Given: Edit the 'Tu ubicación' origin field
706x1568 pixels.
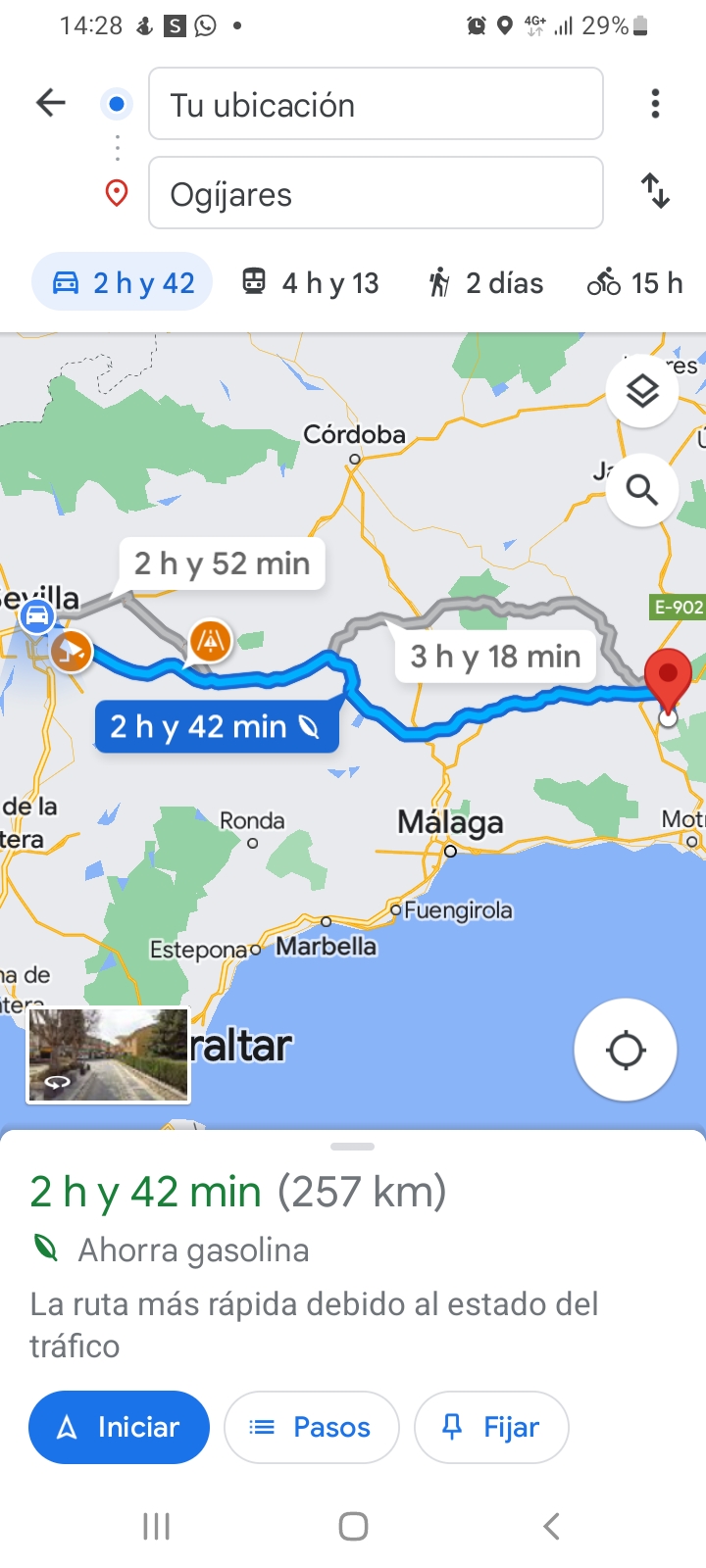Looking at the screenshot, I should point(376,104).
